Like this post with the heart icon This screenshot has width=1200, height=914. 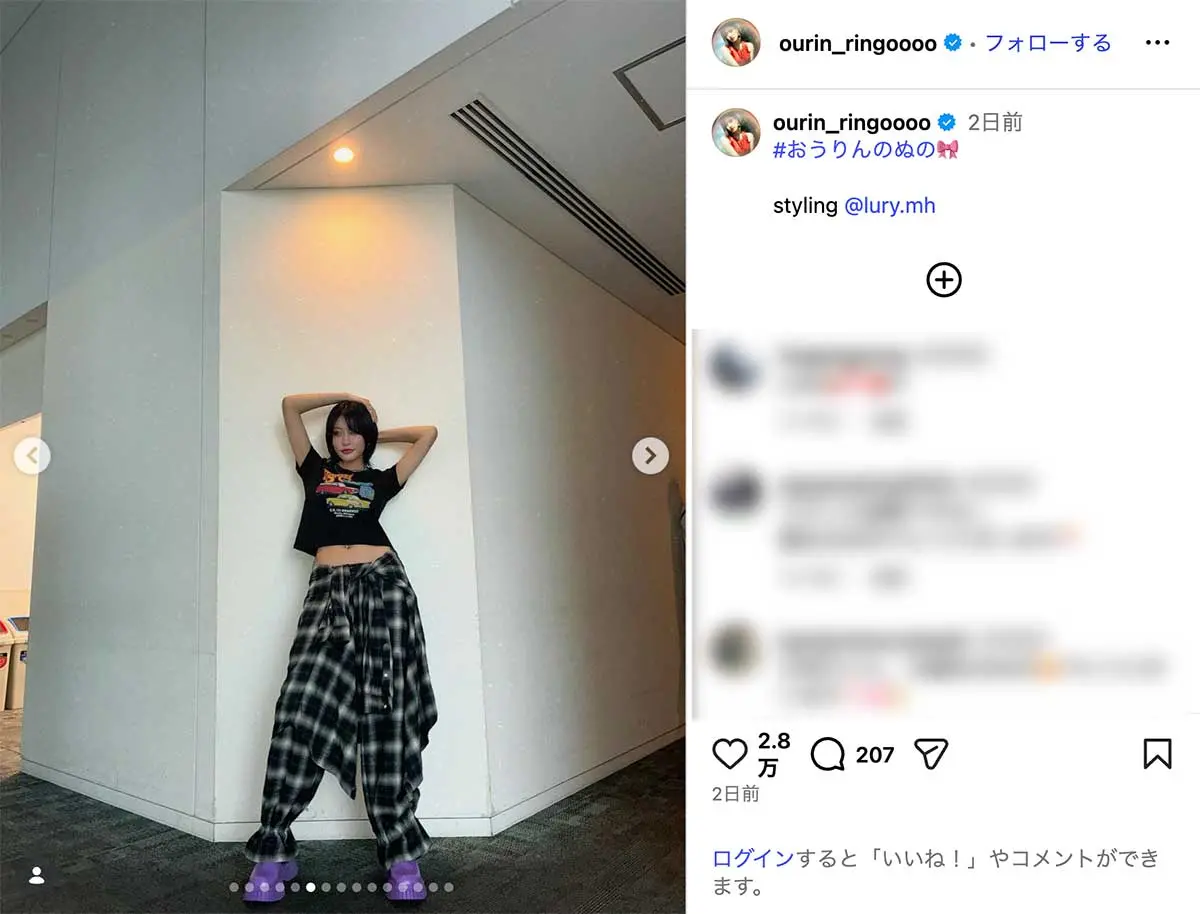730,754
